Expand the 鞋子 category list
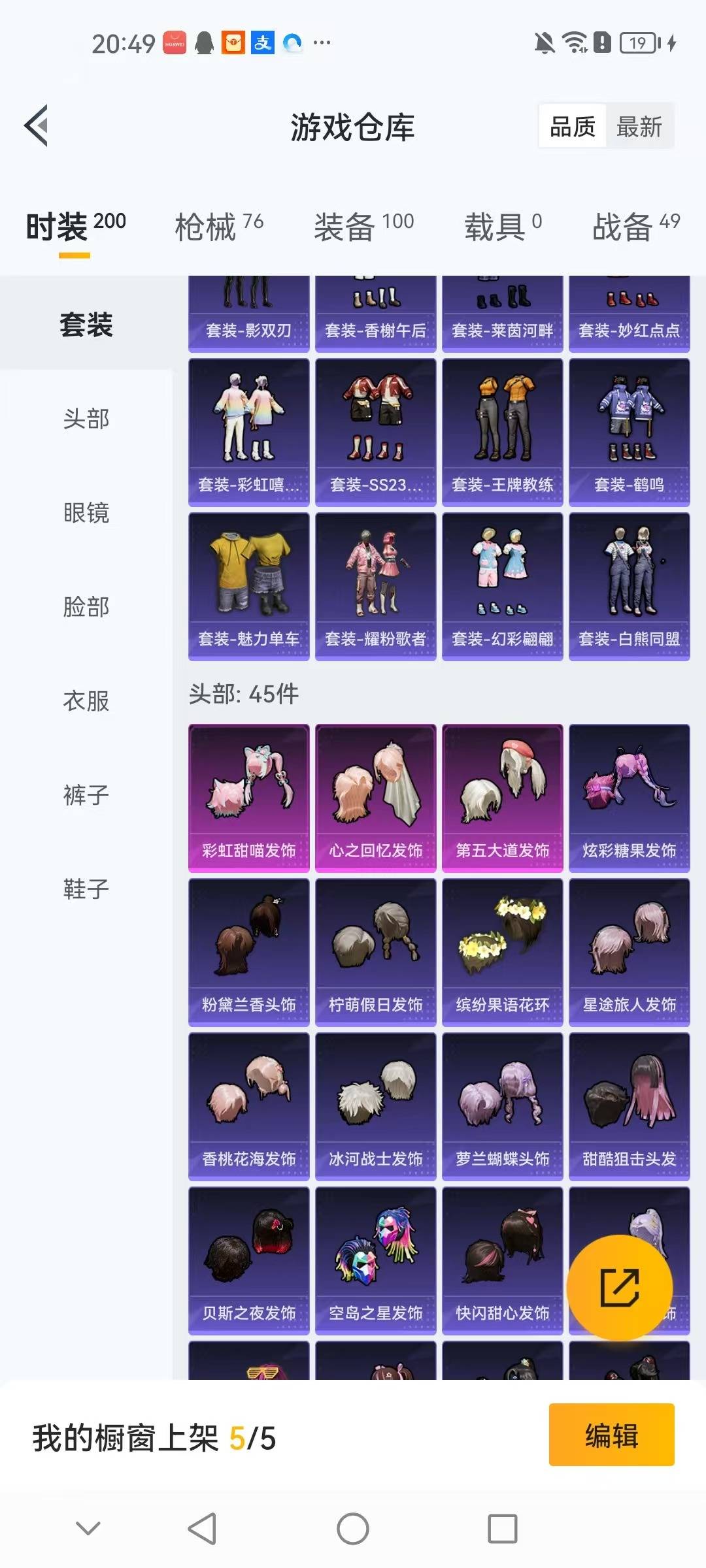Image resolution: width=706 pixels, height=1568 pixels. (84, 889)
